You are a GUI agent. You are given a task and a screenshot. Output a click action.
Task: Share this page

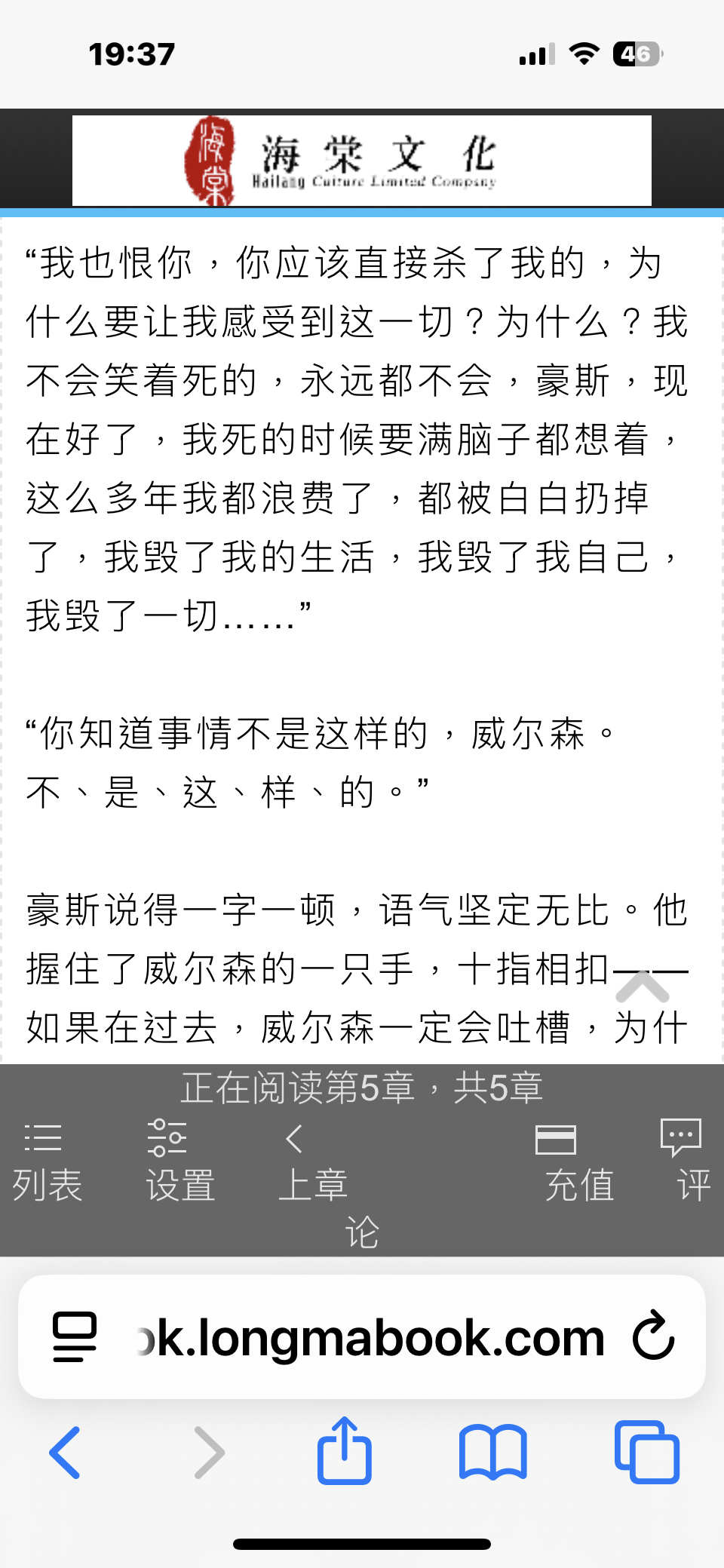[345, 1450]
